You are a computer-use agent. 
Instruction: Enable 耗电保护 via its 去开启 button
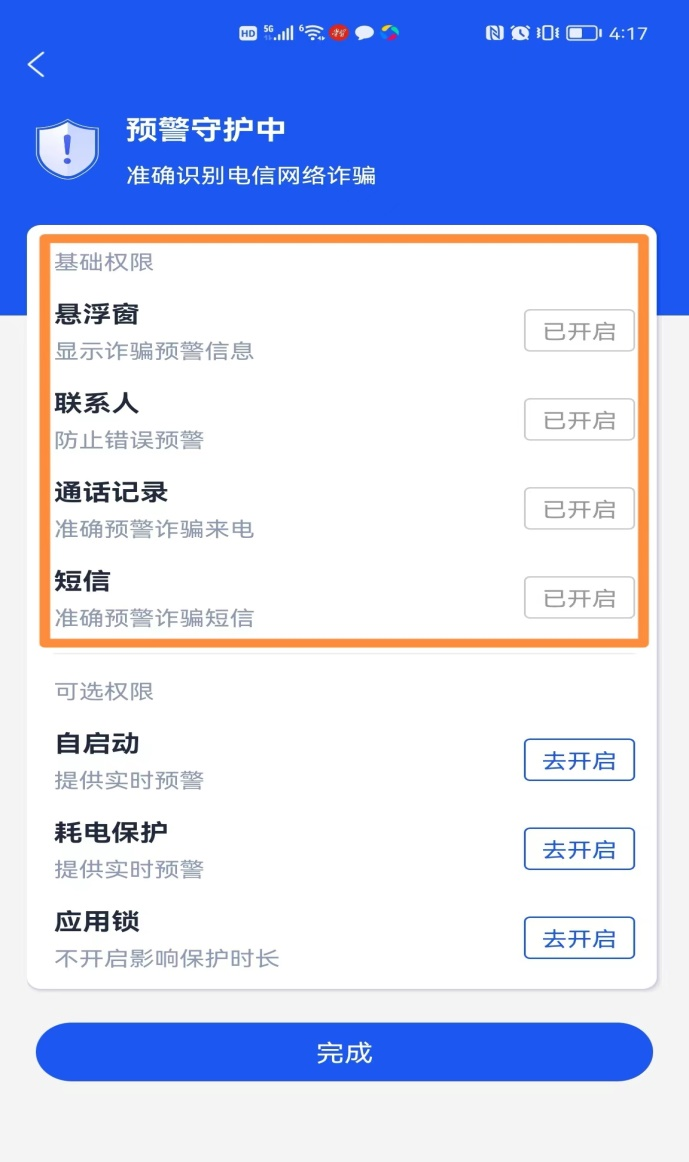click(579, 850)
